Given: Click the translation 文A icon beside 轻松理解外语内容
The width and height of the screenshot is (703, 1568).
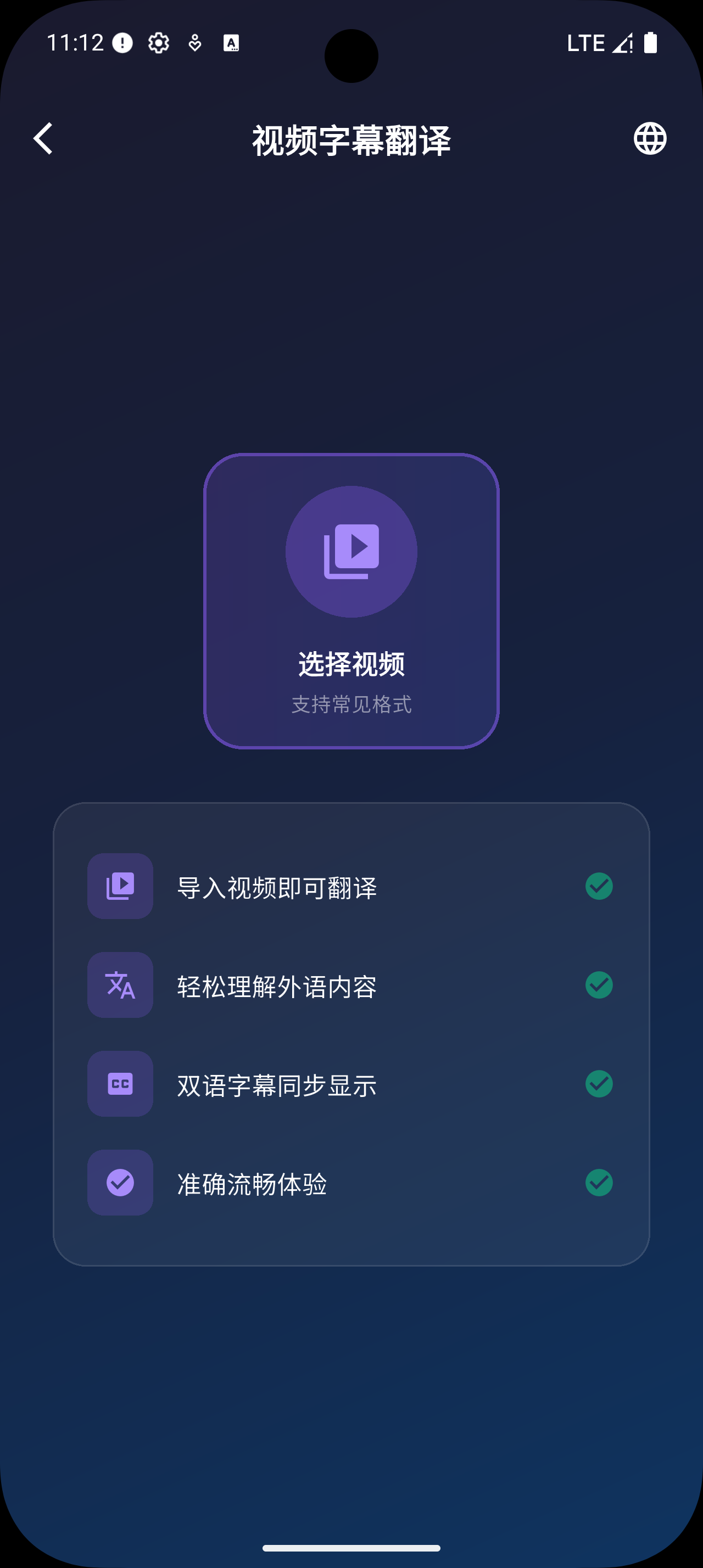Looking at the screenshot, I should coord(120,986).
